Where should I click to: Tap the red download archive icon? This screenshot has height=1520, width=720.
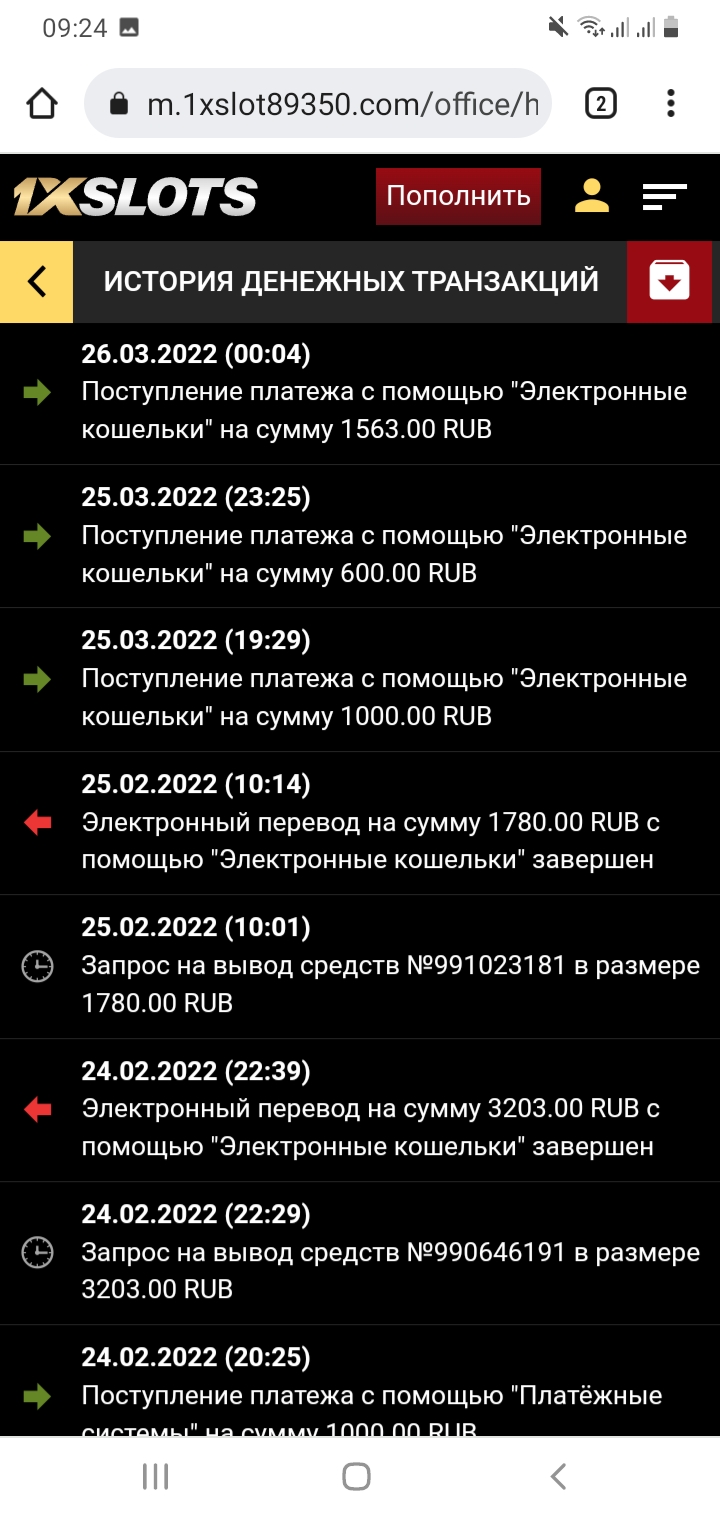click(669, 281)
